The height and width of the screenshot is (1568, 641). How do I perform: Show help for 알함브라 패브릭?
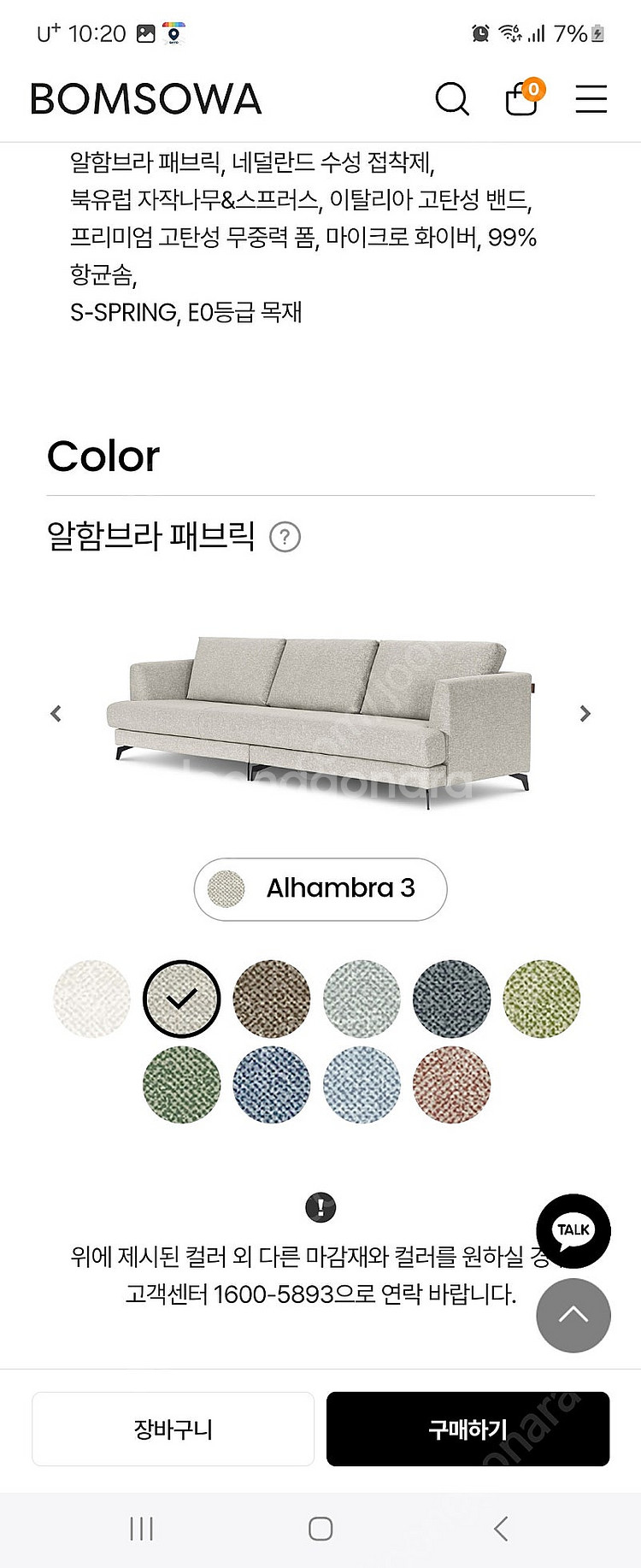tap(285, 538)
